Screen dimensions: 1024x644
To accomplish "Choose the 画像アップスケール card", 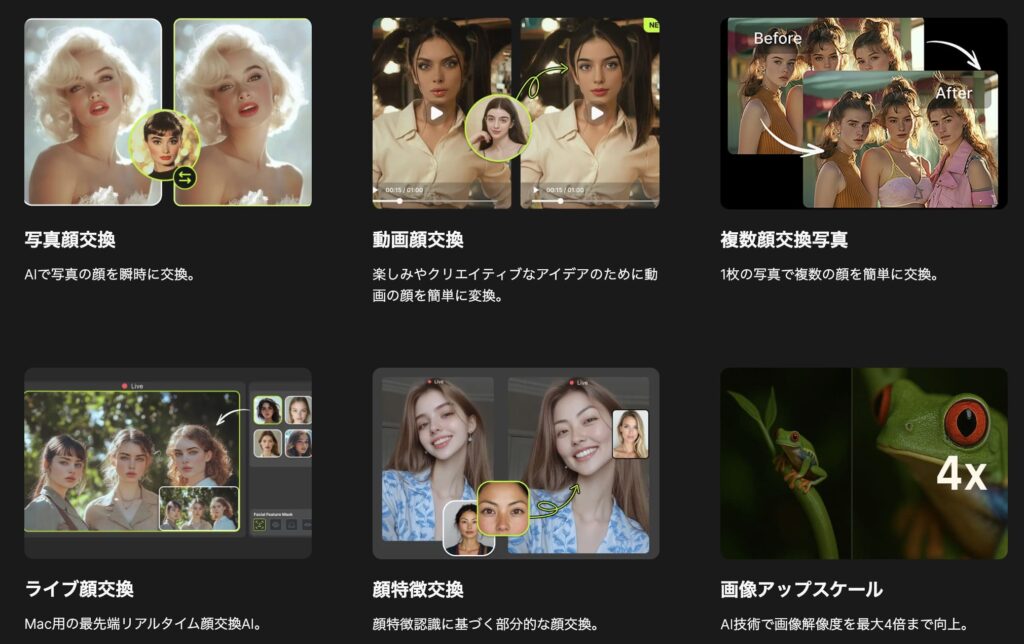I will 801,589.
